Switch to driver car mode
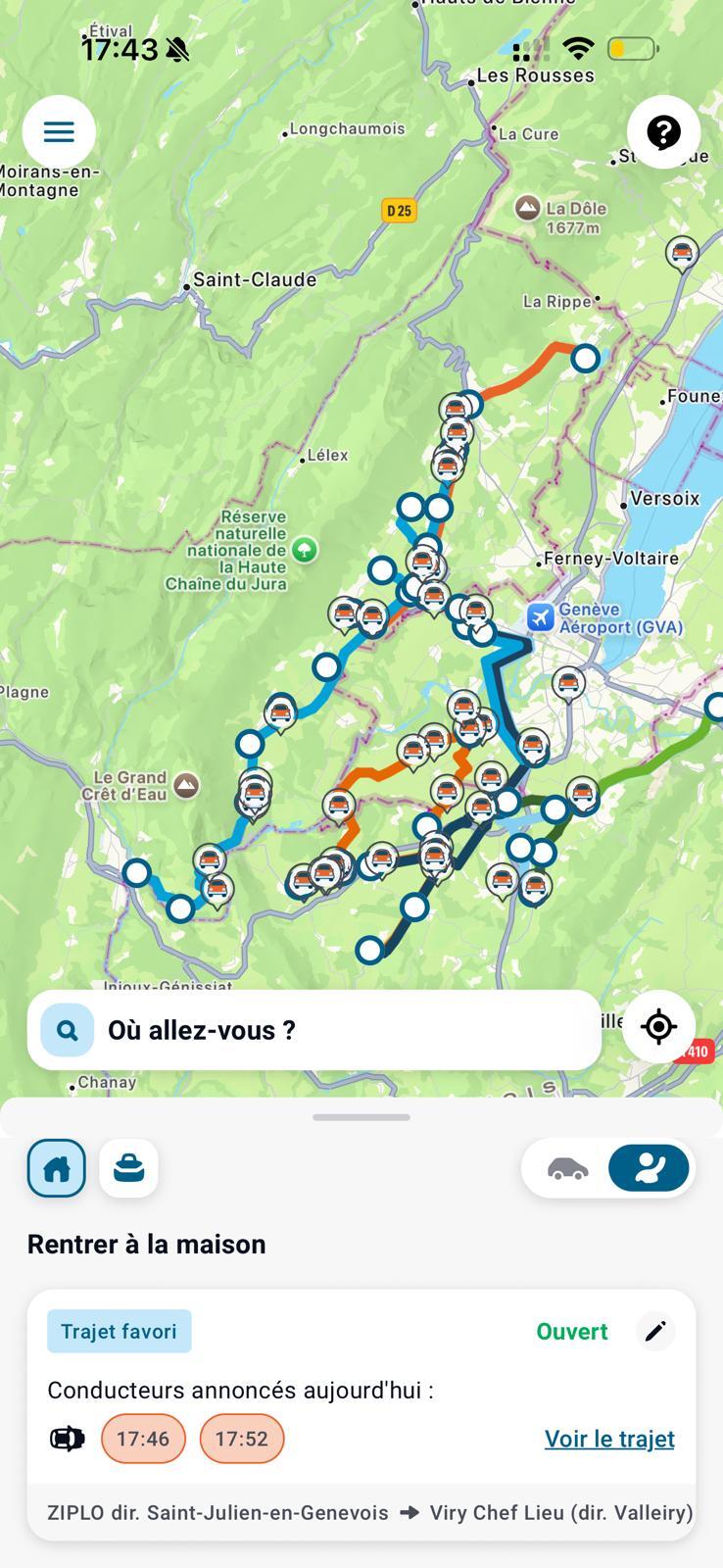Screen dimensions: 723x1568 coord(567,1168)
